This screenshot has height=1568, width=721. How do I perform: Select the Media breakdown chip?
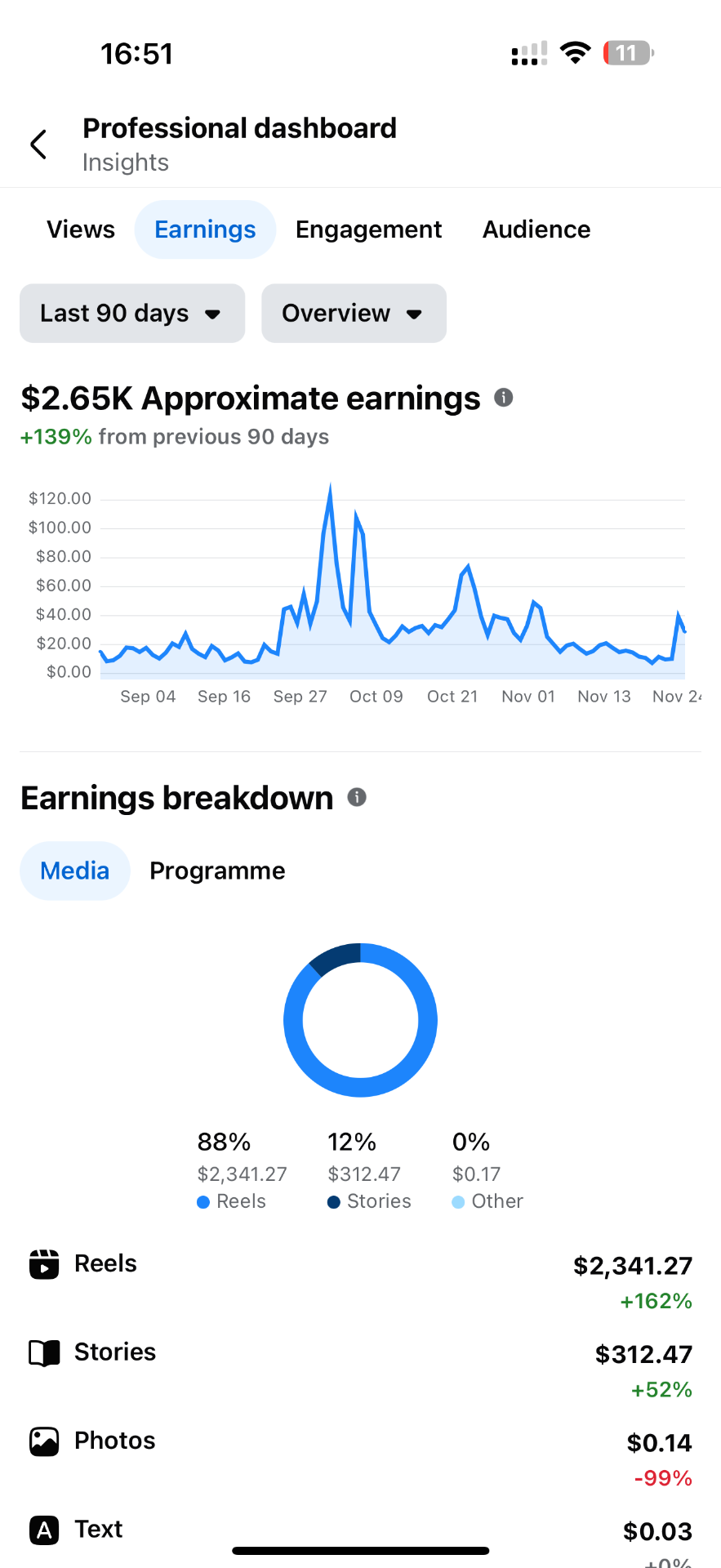coord(75,871)
